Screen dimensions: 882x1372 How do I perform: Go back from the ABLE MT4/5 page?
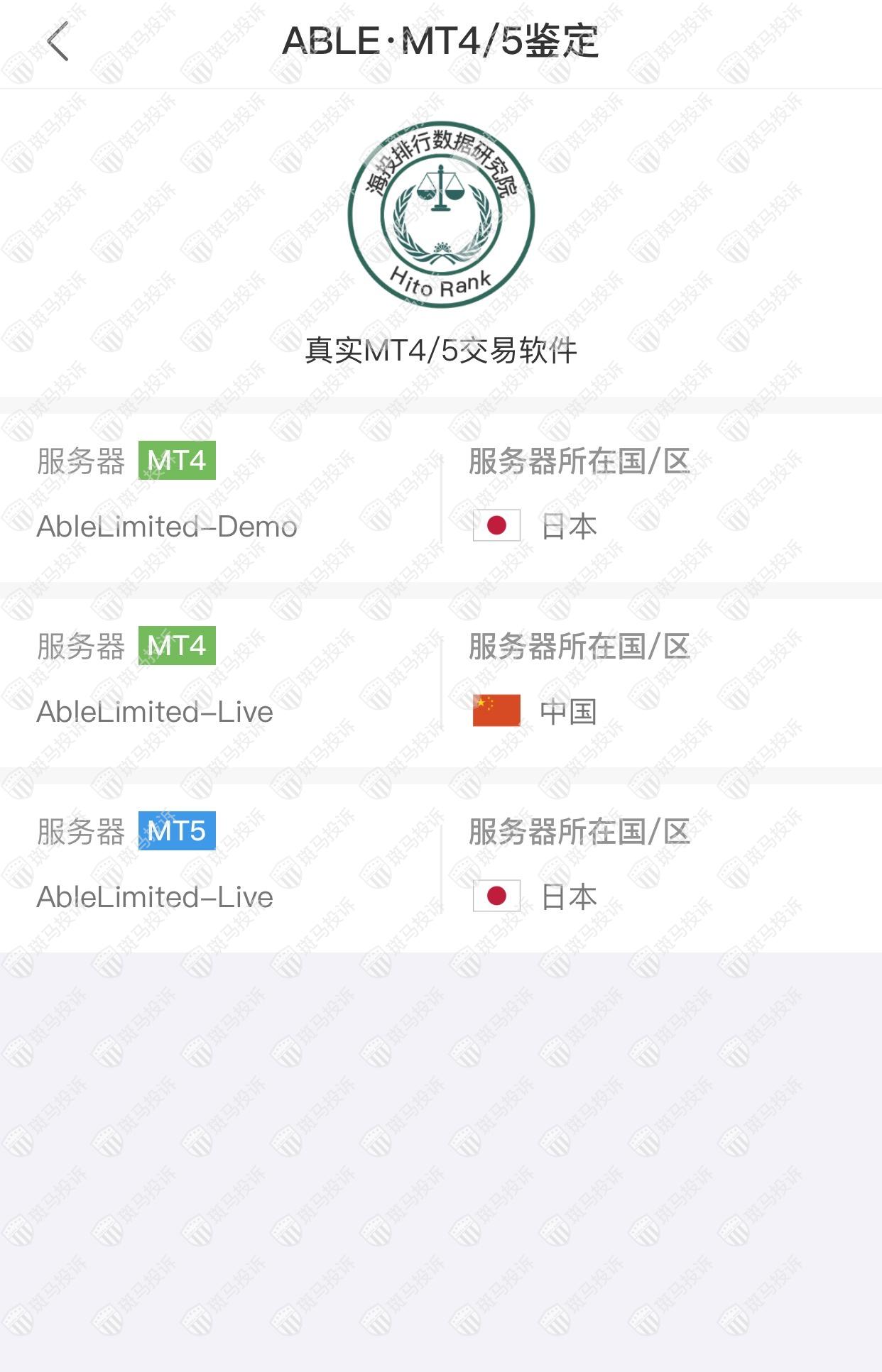[x=58, y=41]
